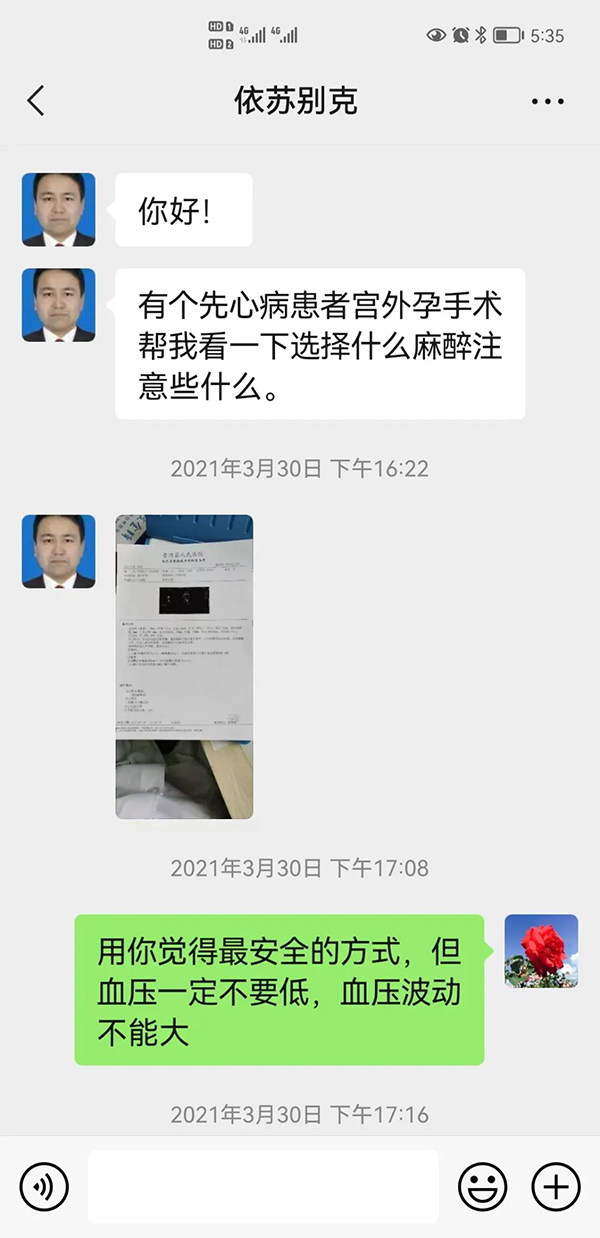The height and width of the screenshot is (1238, 600).
Task: Go back to the chat list
Action: tap(36, 101)
